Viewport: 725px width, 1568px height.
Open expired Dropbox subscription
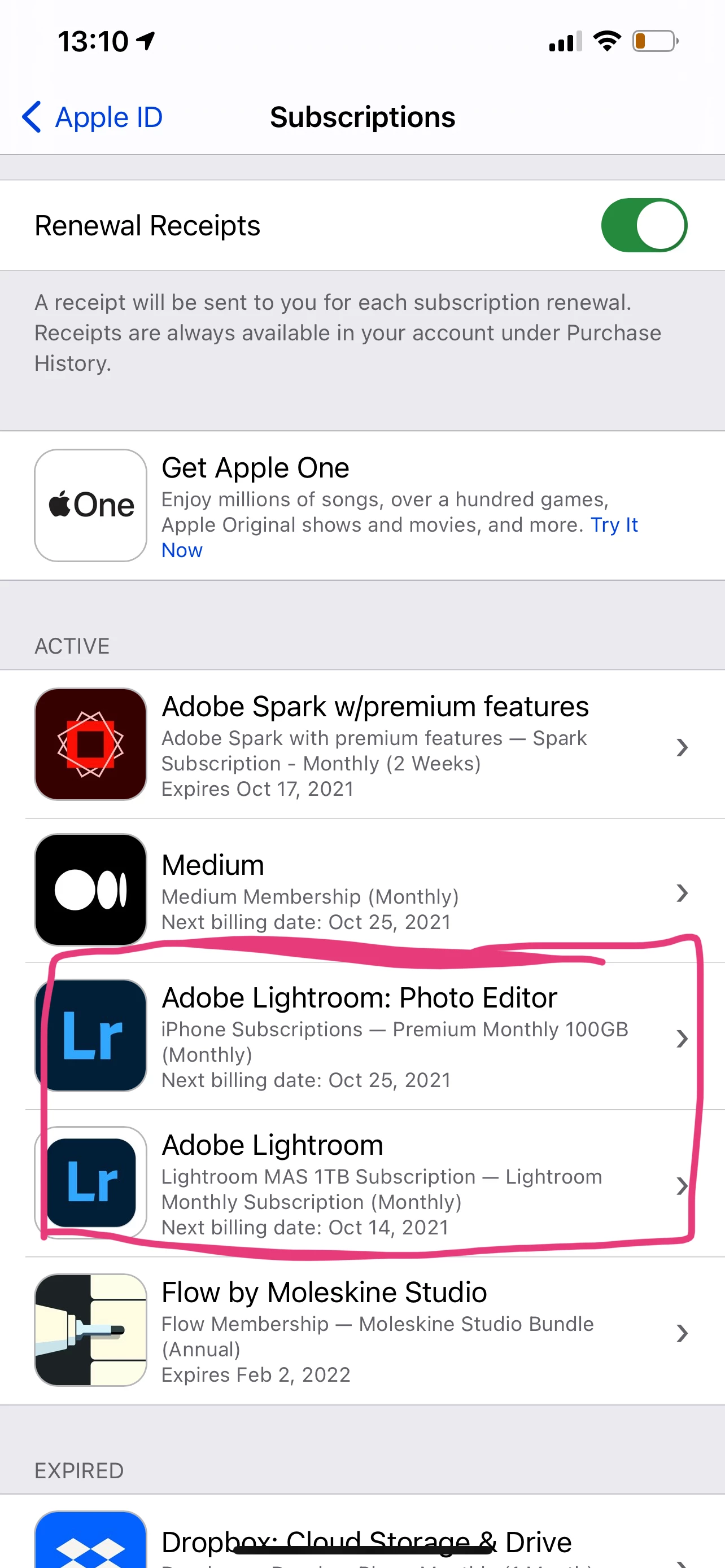(365, 1540)
